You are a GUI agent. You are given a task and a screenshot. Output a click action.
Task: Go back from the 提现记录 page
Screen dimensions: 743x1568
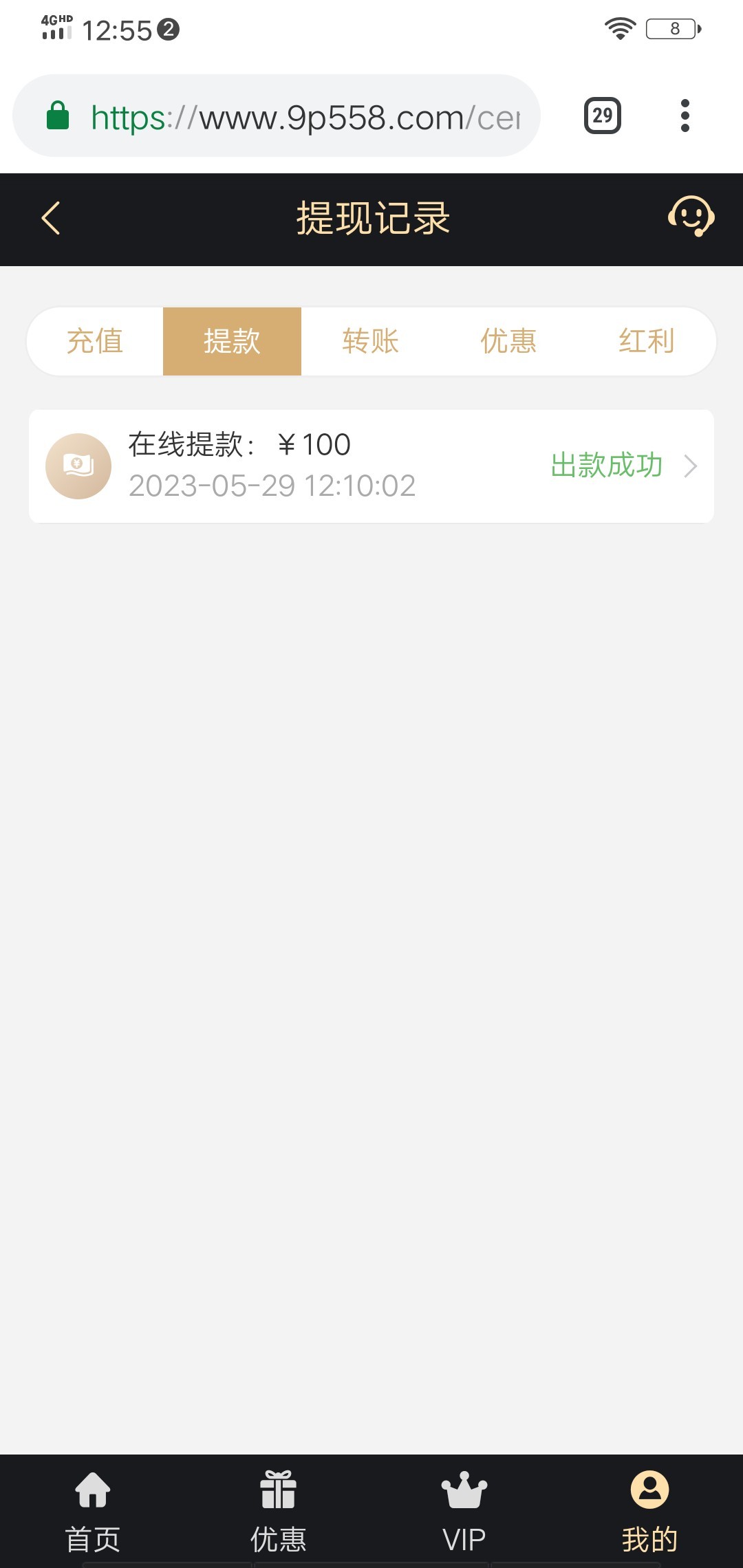[x=52, y=219]
